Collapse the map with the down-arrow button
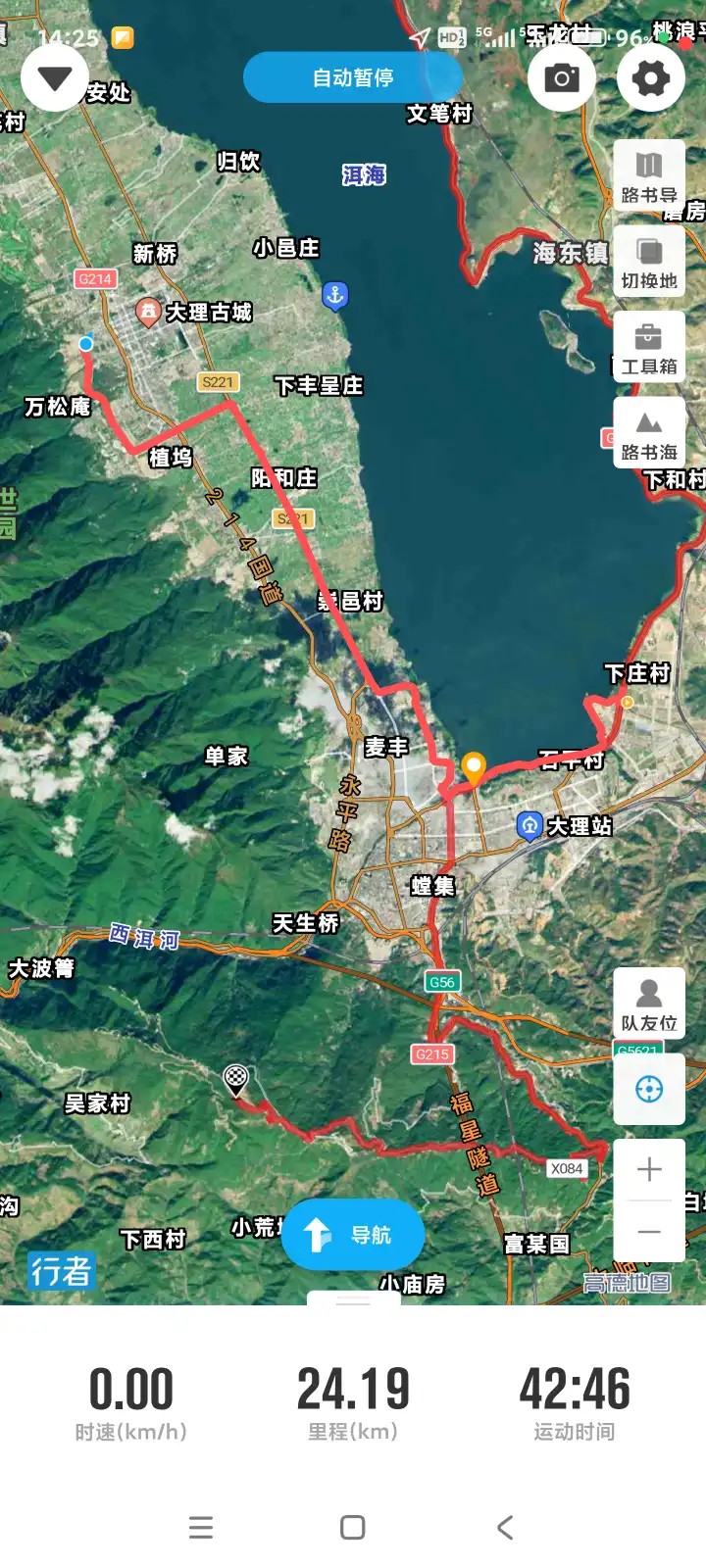 [x=55, y=77]
